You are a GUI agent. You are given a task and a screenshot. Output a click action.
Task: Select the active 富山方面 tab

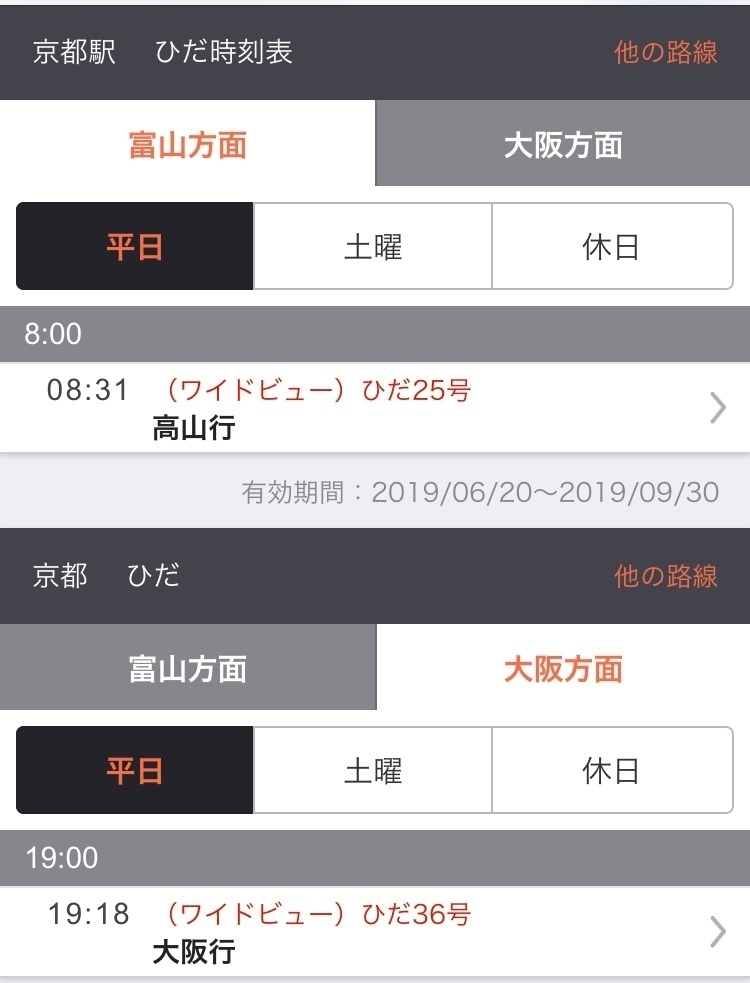[187, 145]
